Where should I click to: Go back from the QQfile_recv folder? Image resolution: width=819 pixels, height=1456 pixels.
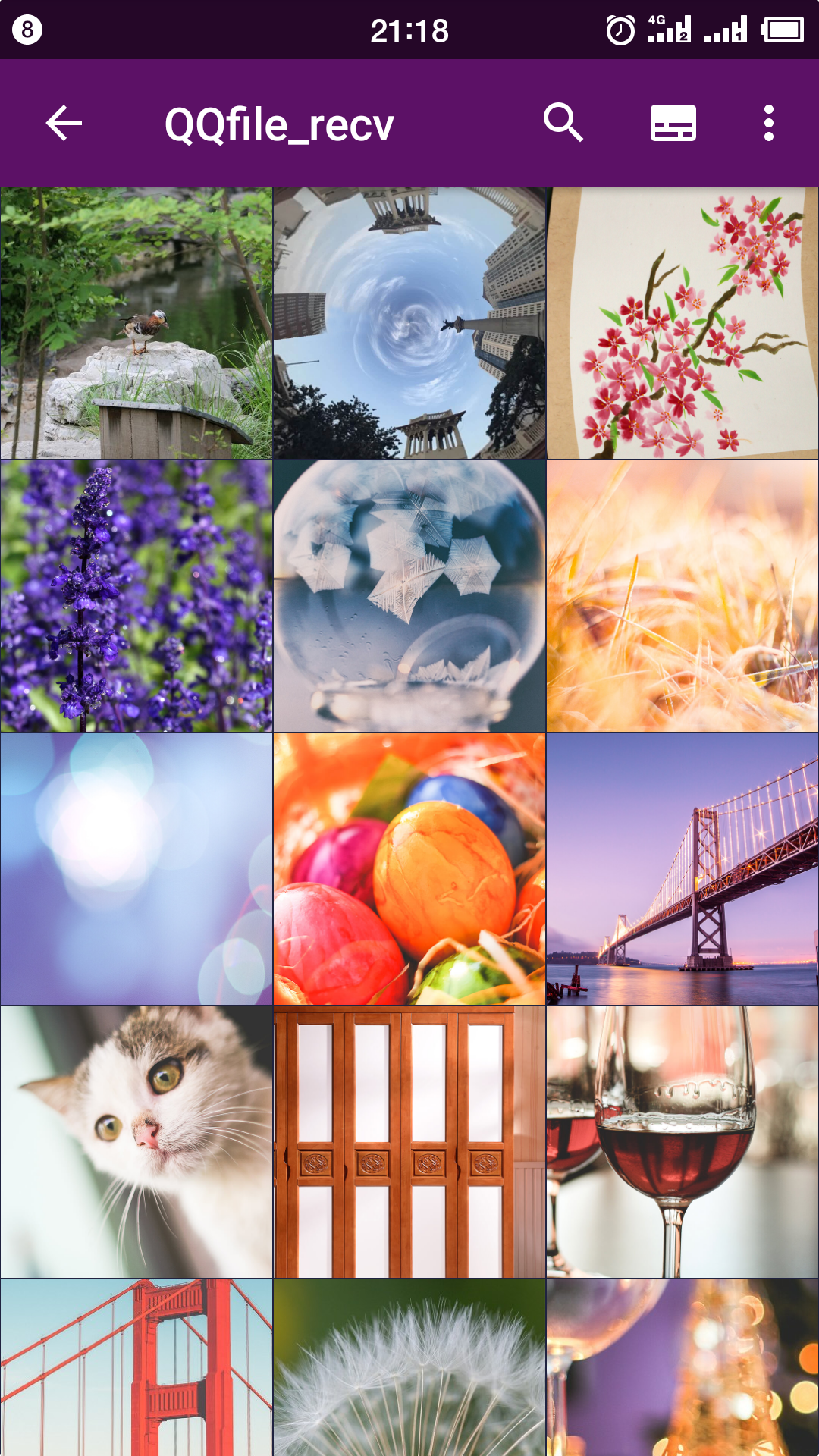pyautogui.click(x=64, y=124)
